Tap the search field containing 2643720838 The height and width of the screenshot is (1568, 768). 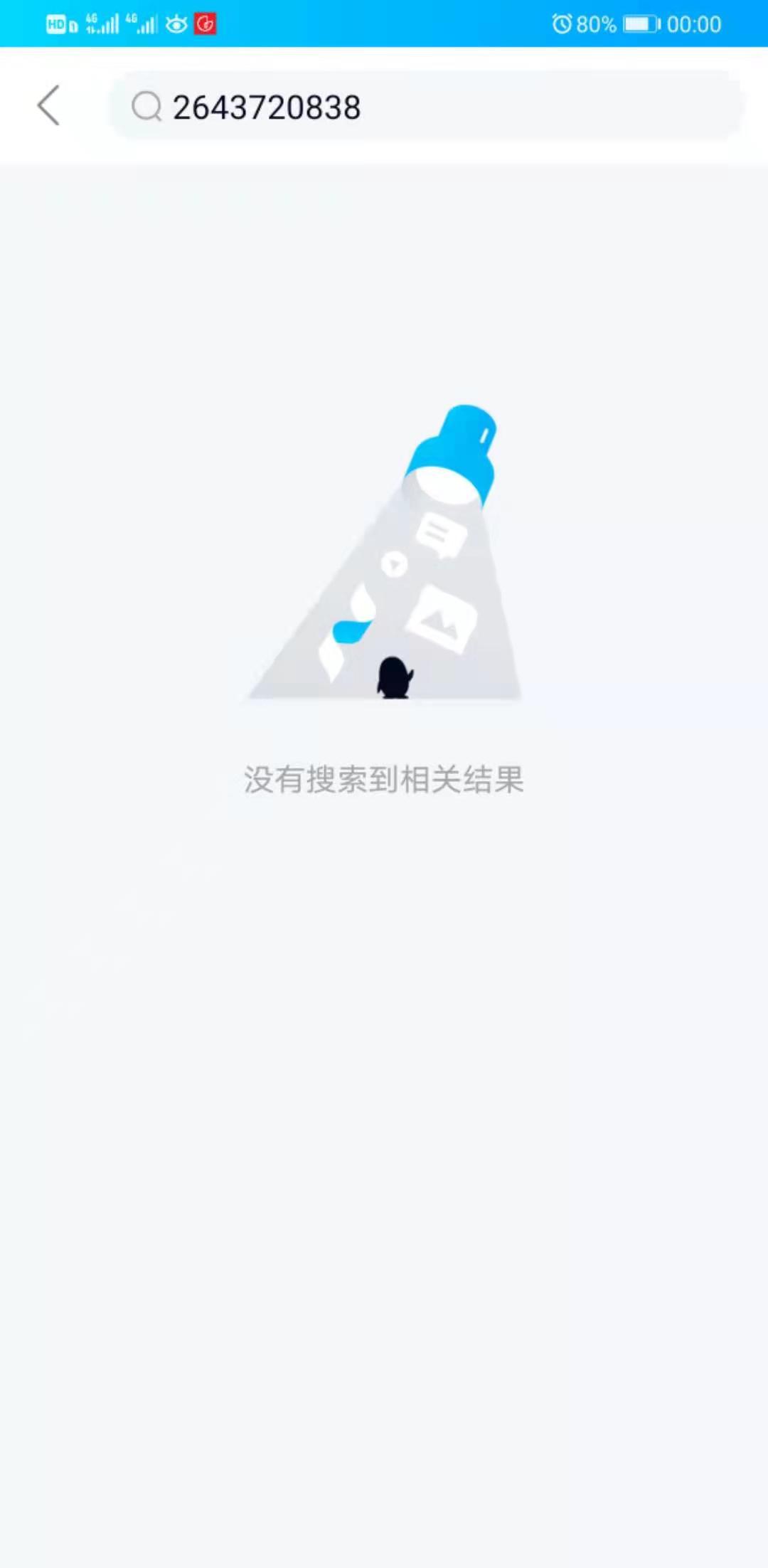[x=427, y=107]
